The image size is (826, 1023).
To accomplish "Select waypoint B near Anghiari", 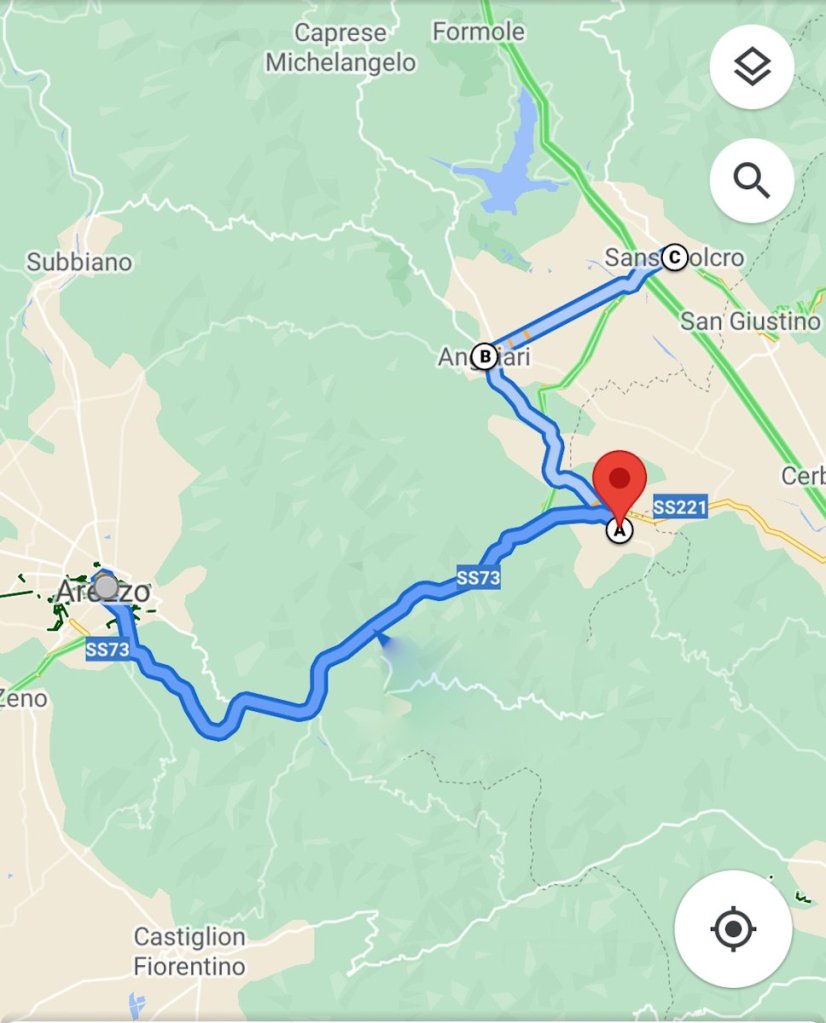I will [x=485, y=356].
